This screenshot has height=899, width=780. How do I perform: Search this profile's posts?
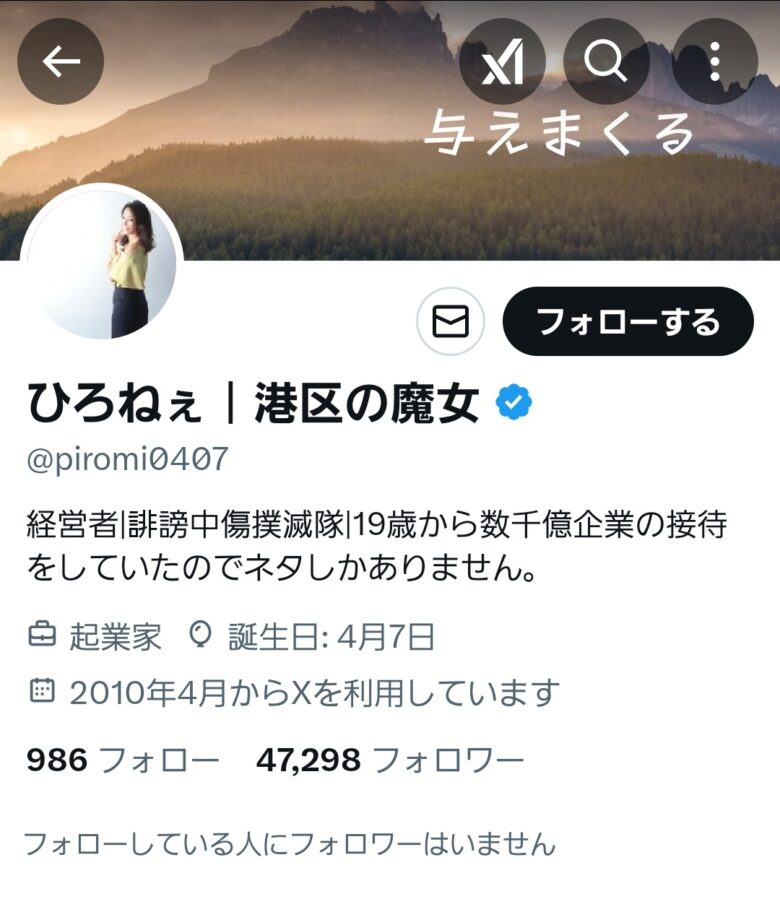[x=606, y=62]
